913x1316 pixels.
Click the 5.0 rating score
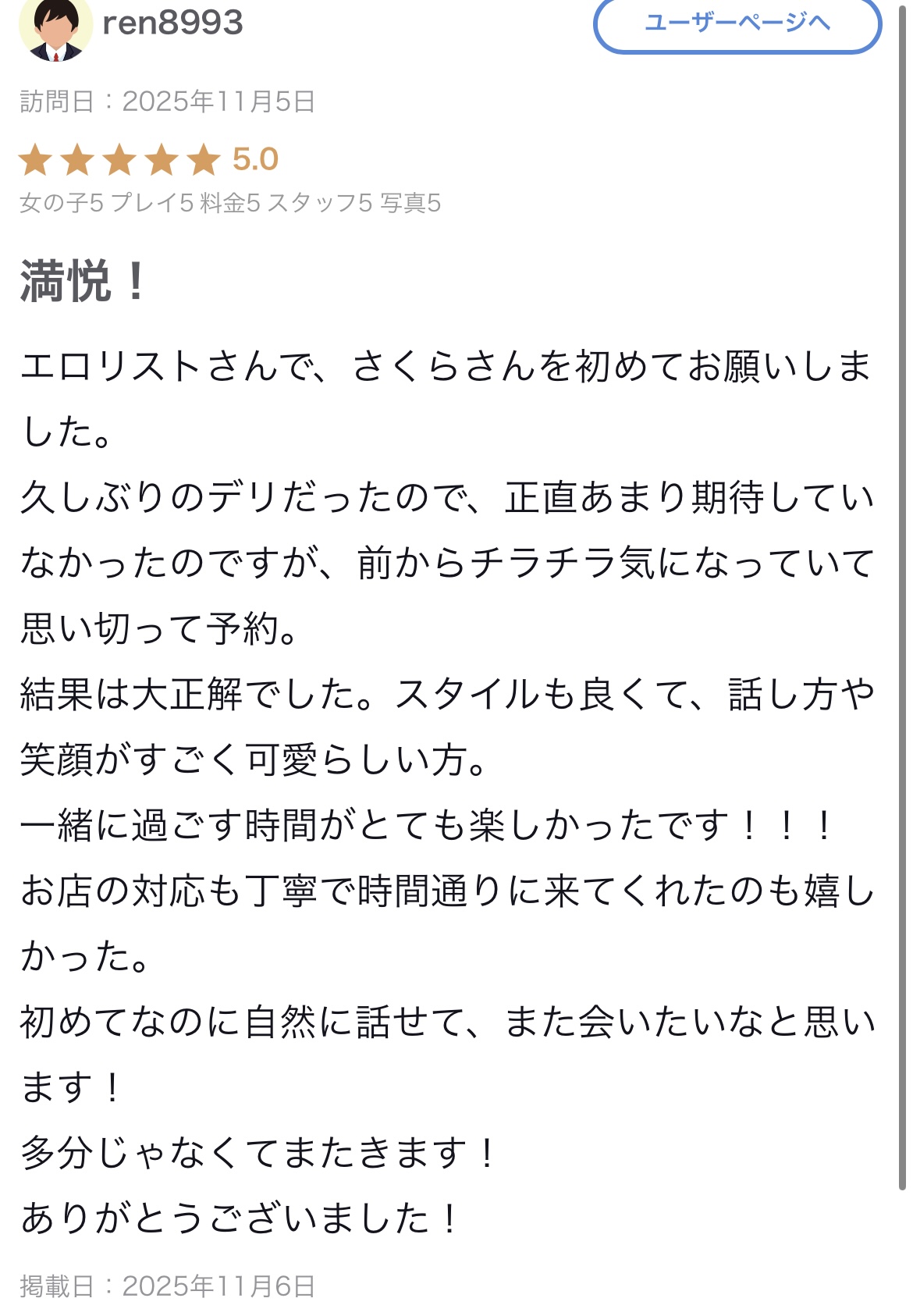258,160
